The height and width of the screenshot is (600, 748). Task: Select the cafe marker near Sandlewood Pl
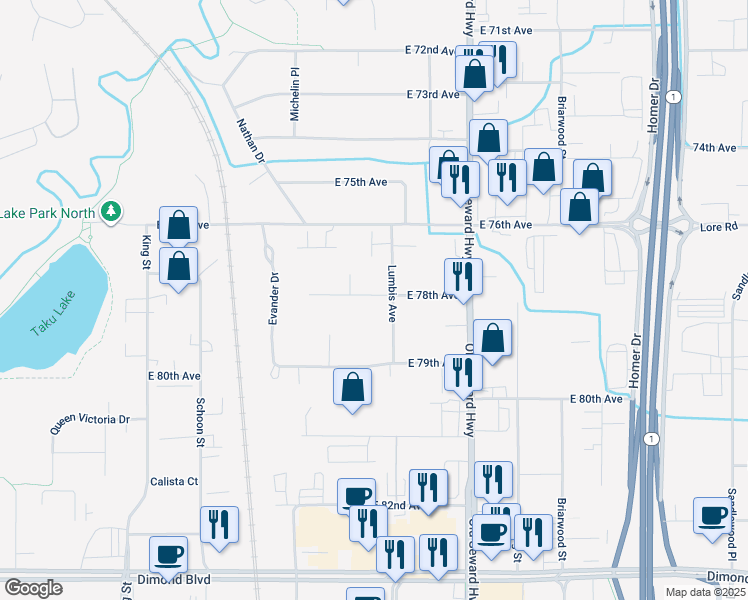pos(714,516)
